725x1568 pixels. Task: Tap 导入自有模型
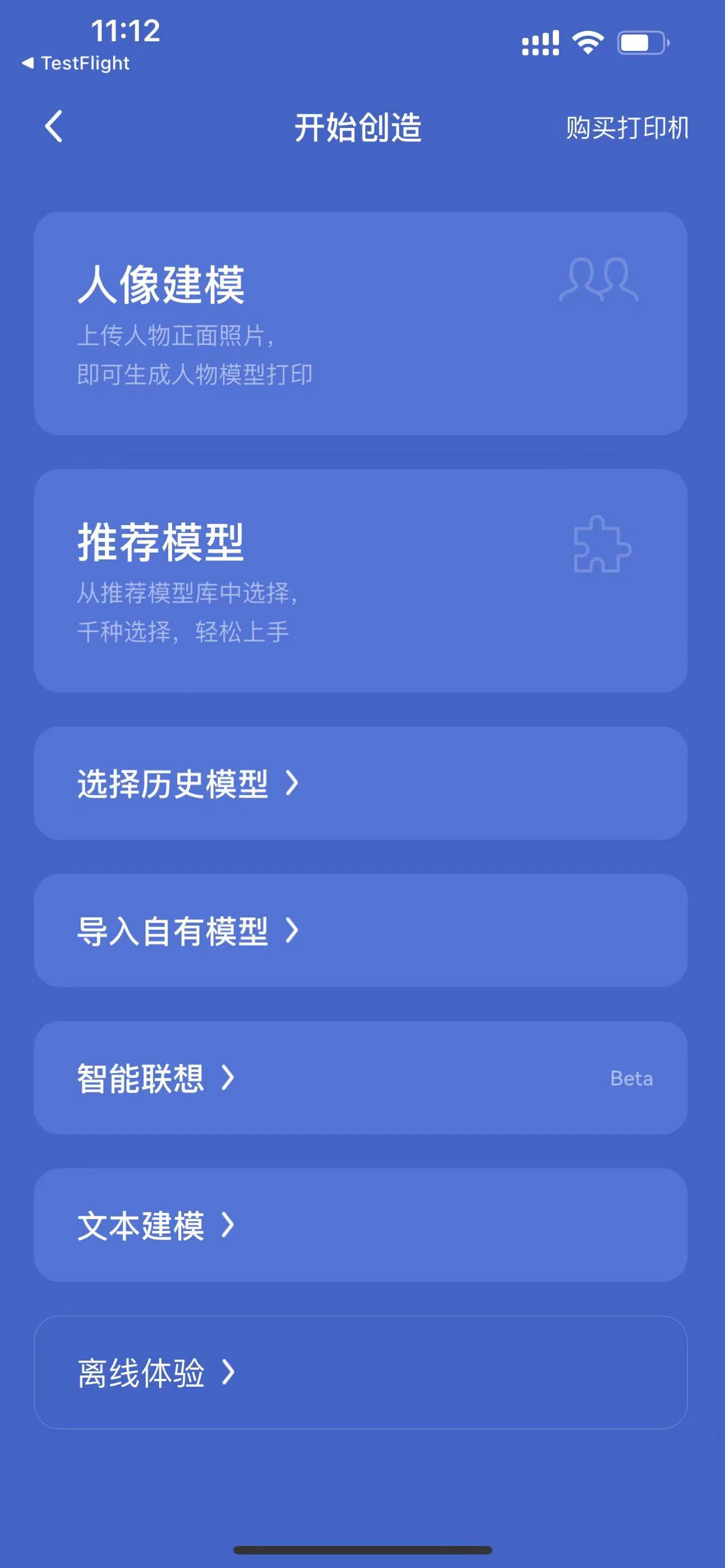pyautogui.click(x=361, y=930)
